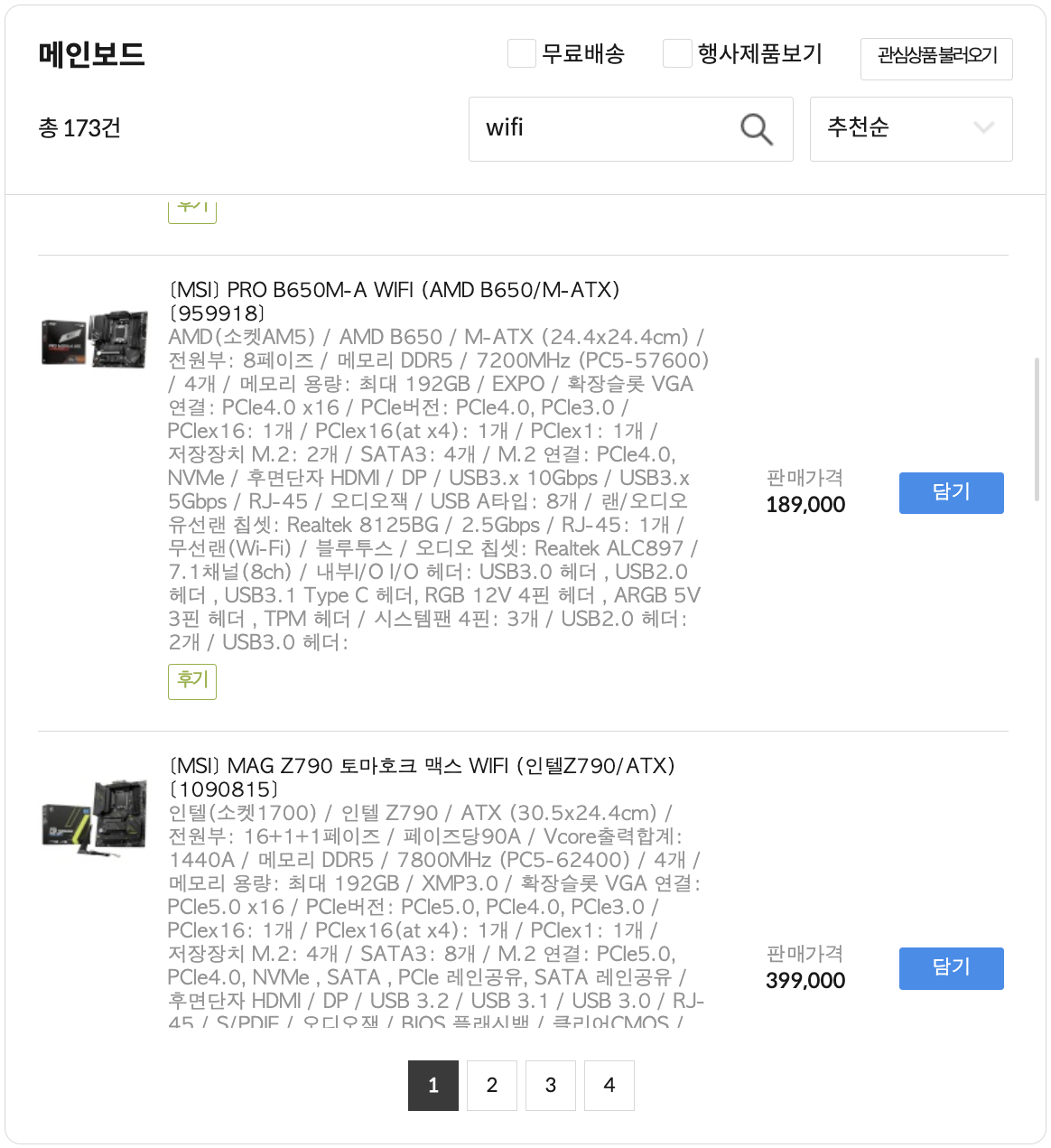Image resolution: width=1051 pixels, height=1148 pixels.
Task: Add MSI PRO B650M-A WIFI via 담기
Action: 951,492
